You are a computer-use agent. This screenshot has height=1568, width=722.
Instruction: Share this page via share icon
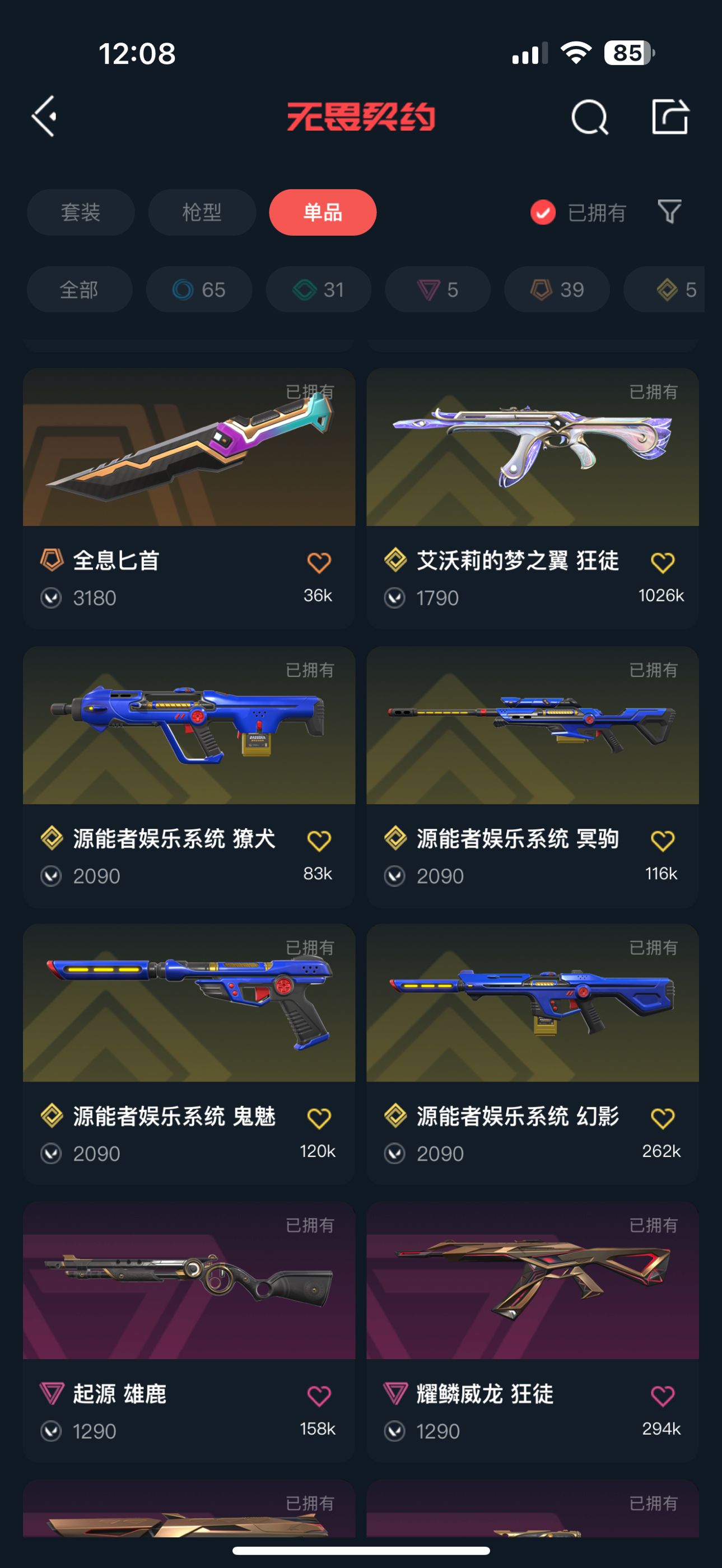coord(670,116)
